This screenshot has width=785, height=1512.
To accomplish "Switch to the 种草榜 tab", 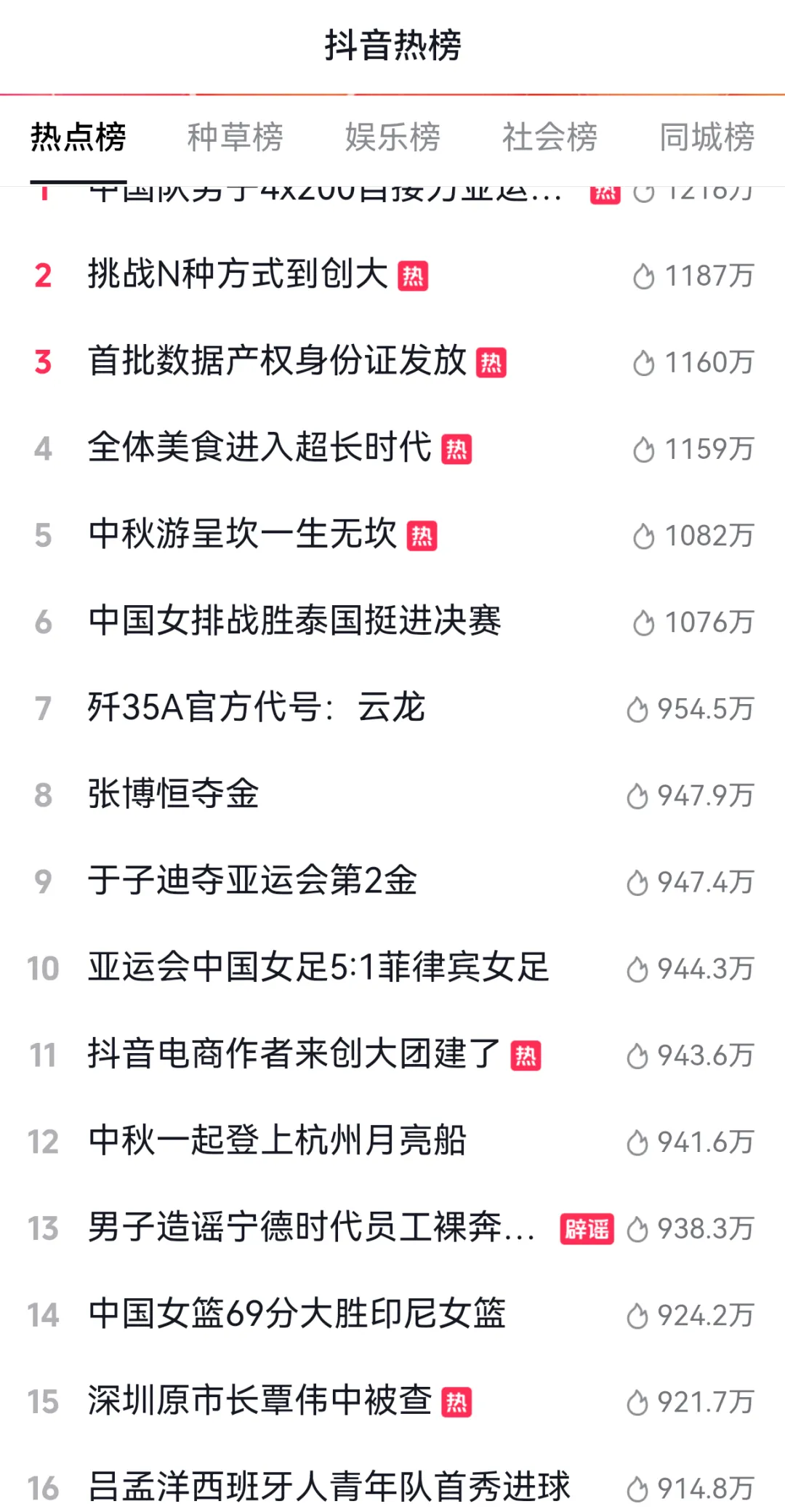I will pos(235,137).
